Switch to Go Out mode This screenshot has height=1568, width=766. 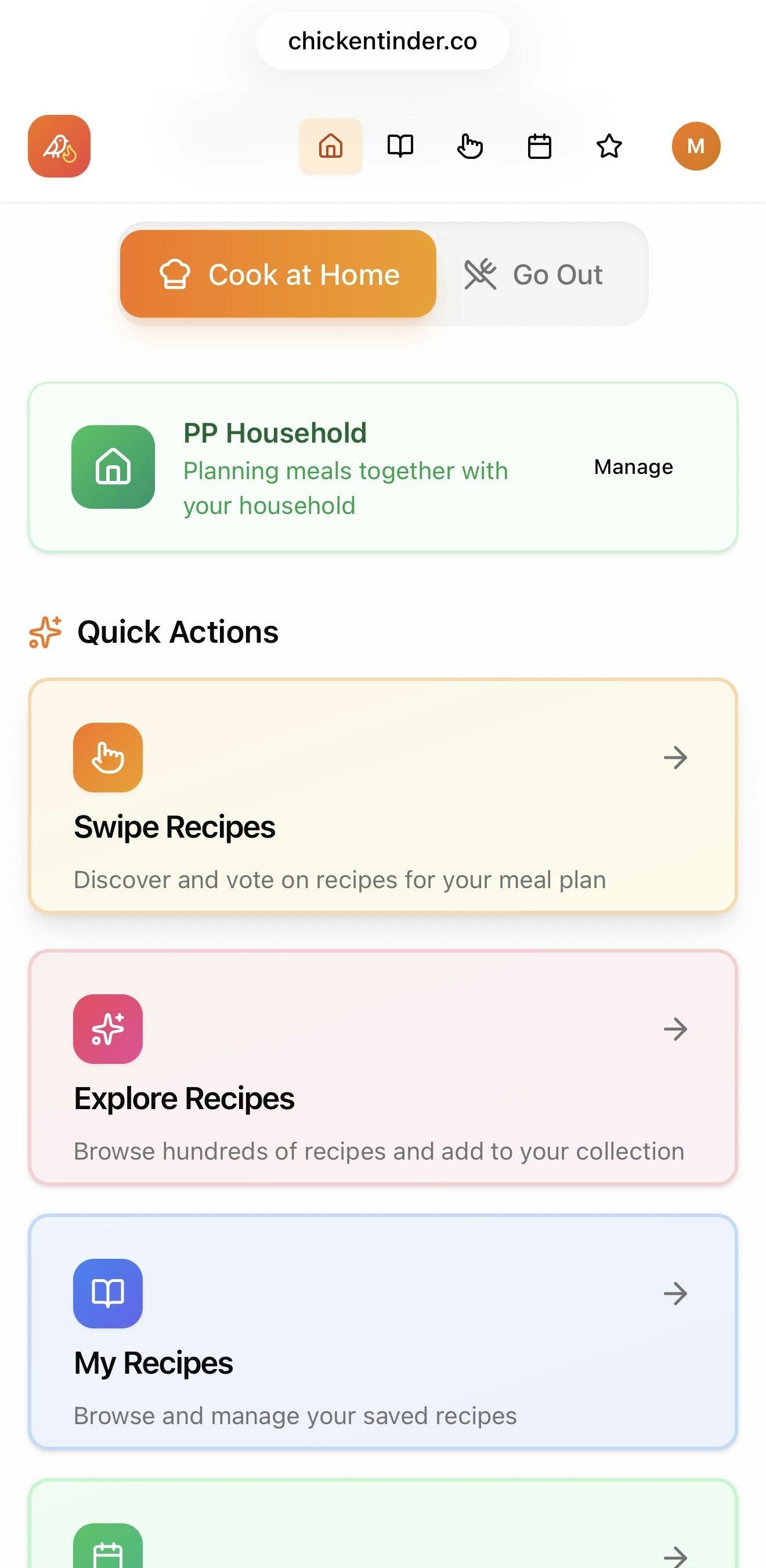[x=539, y=274]
